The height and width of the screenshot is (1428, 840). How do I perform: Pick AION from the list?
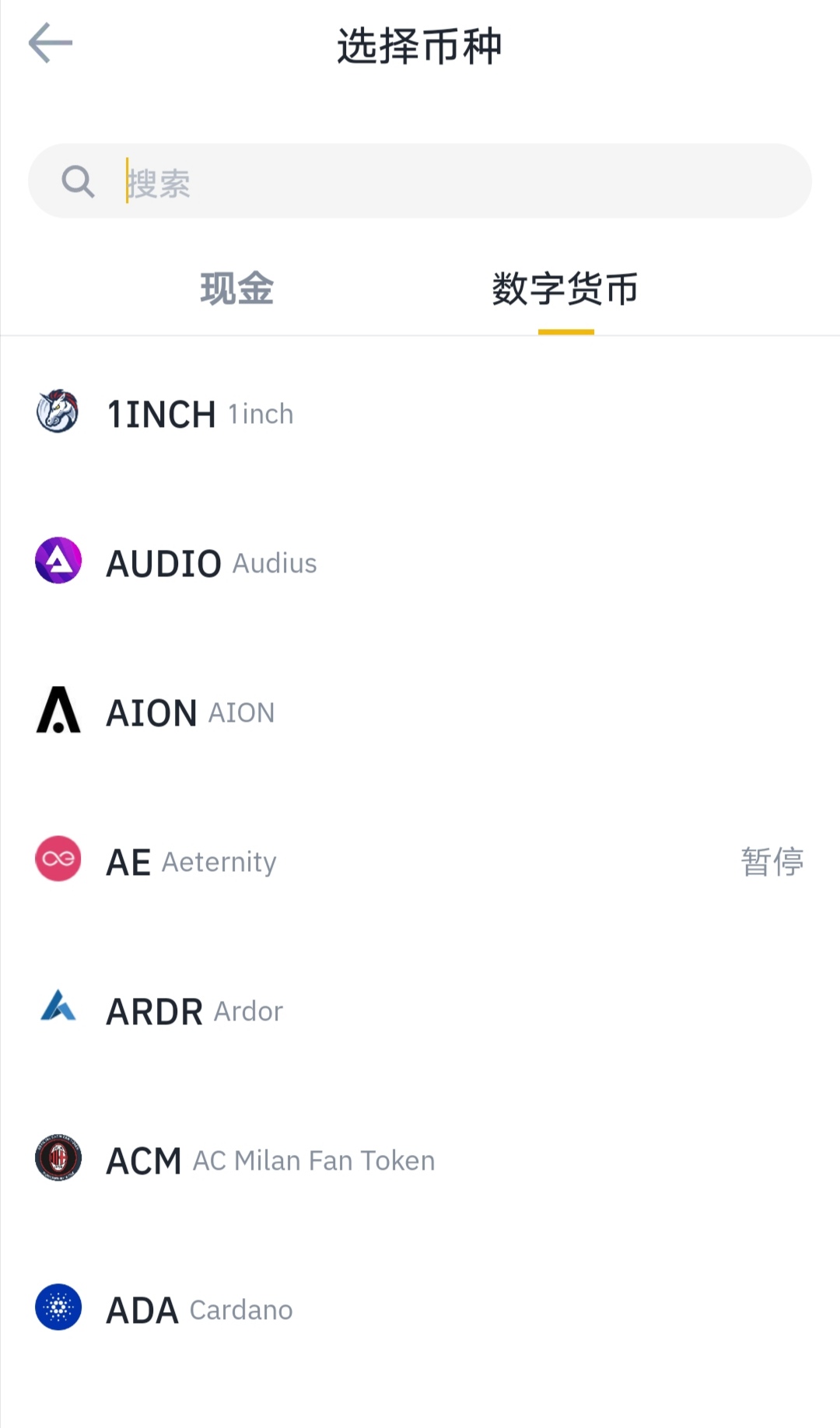tap(420, 711)
